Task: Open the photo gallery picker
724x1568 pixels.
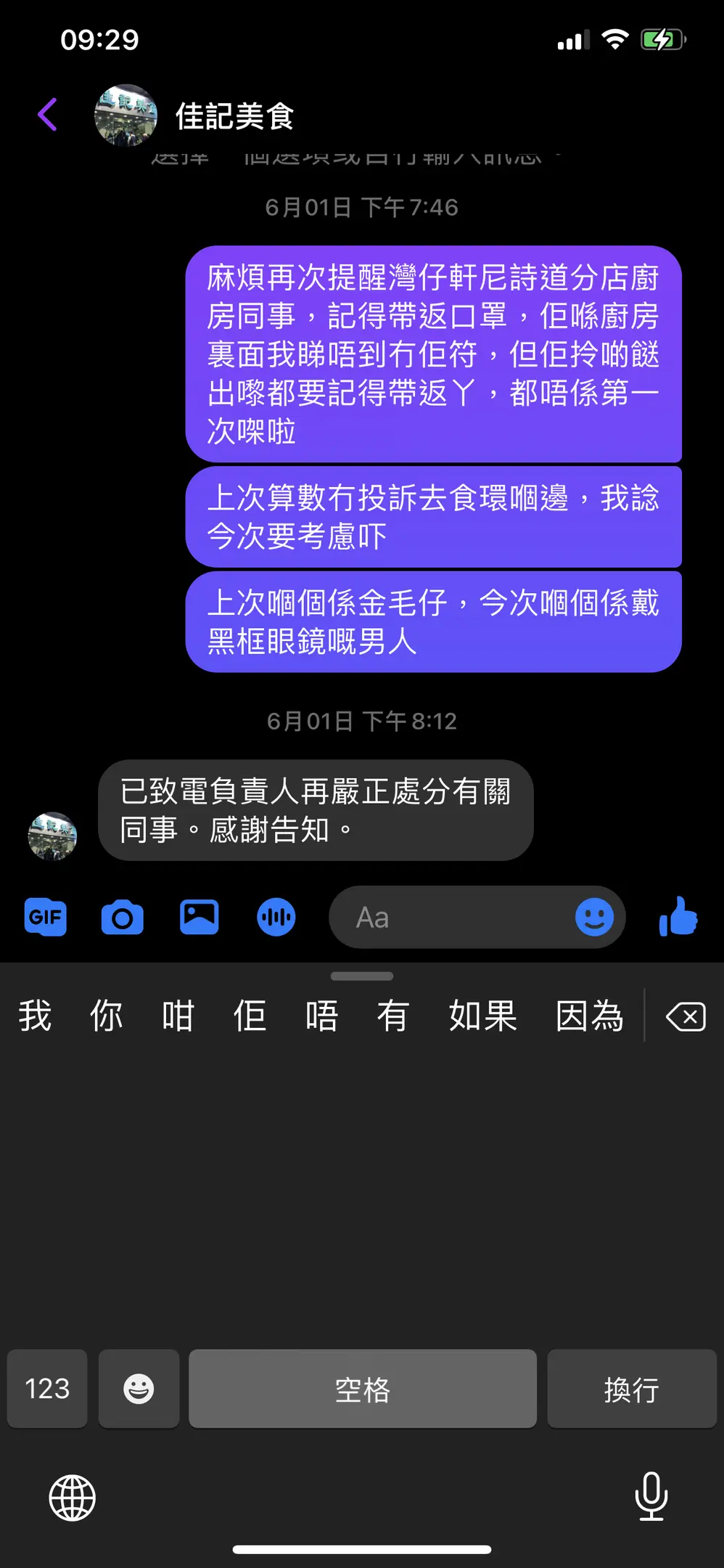Action: 199,917
